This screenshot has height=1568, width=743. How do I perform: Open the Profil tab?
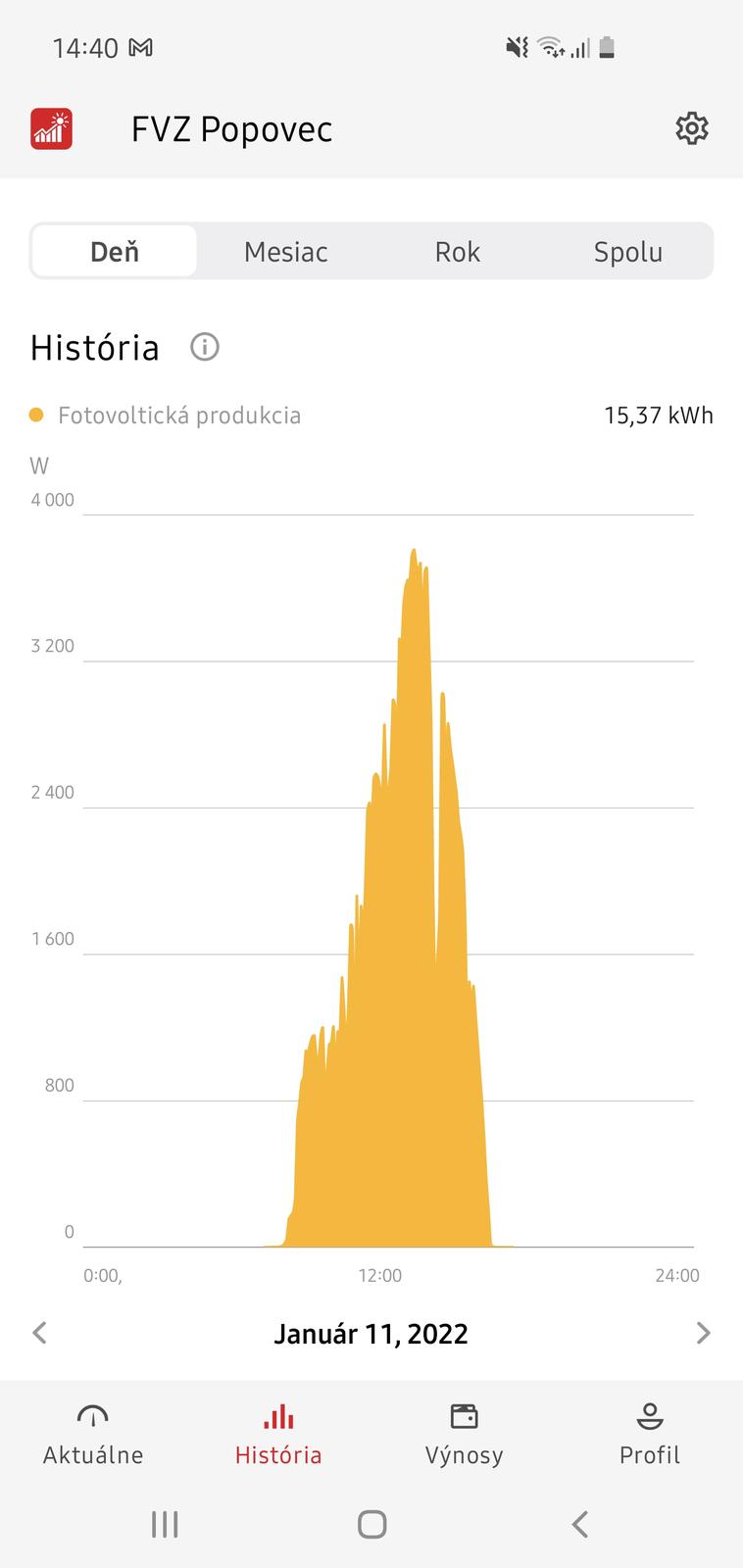[649, 1434]
